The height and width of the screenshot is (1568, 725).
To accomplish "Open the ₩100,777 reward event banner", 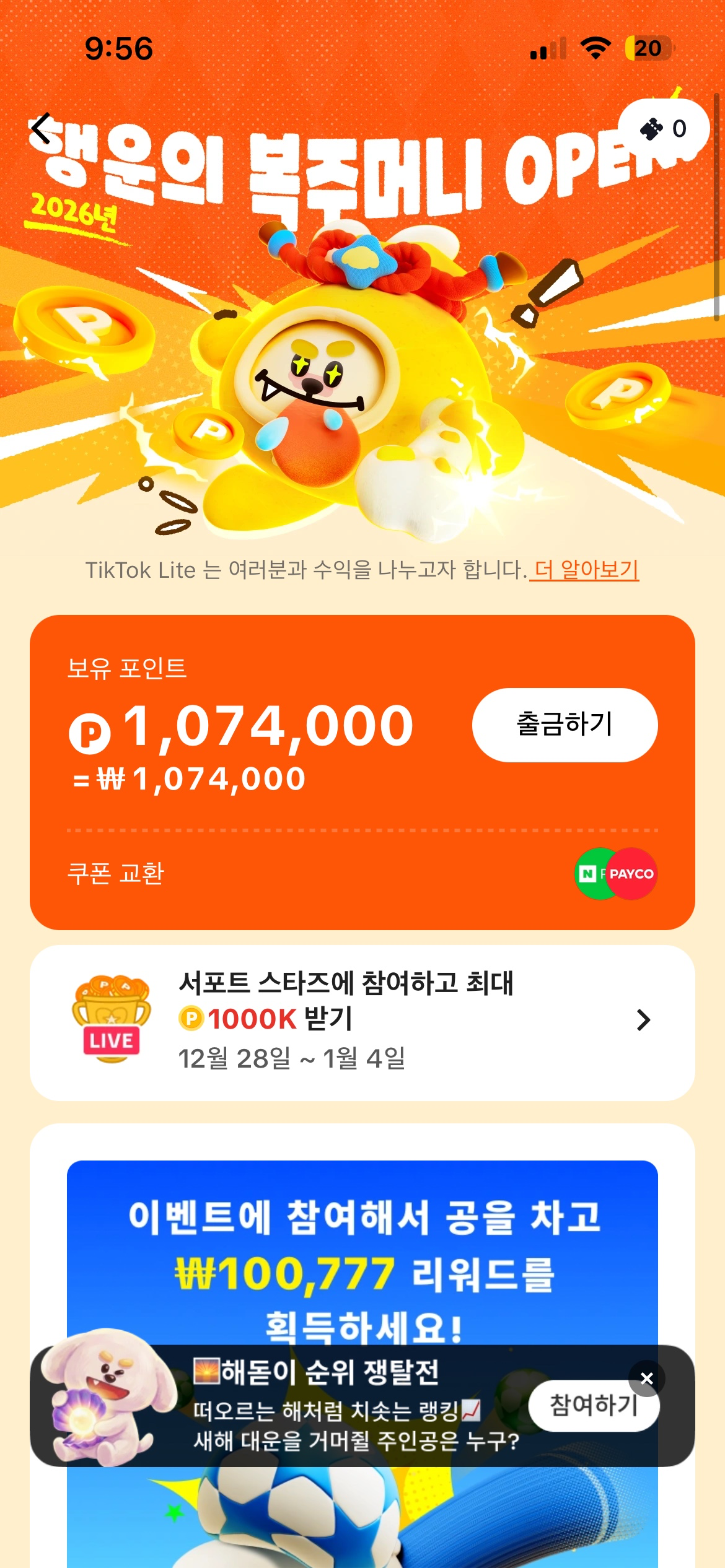I will (x=362, y=1263).
